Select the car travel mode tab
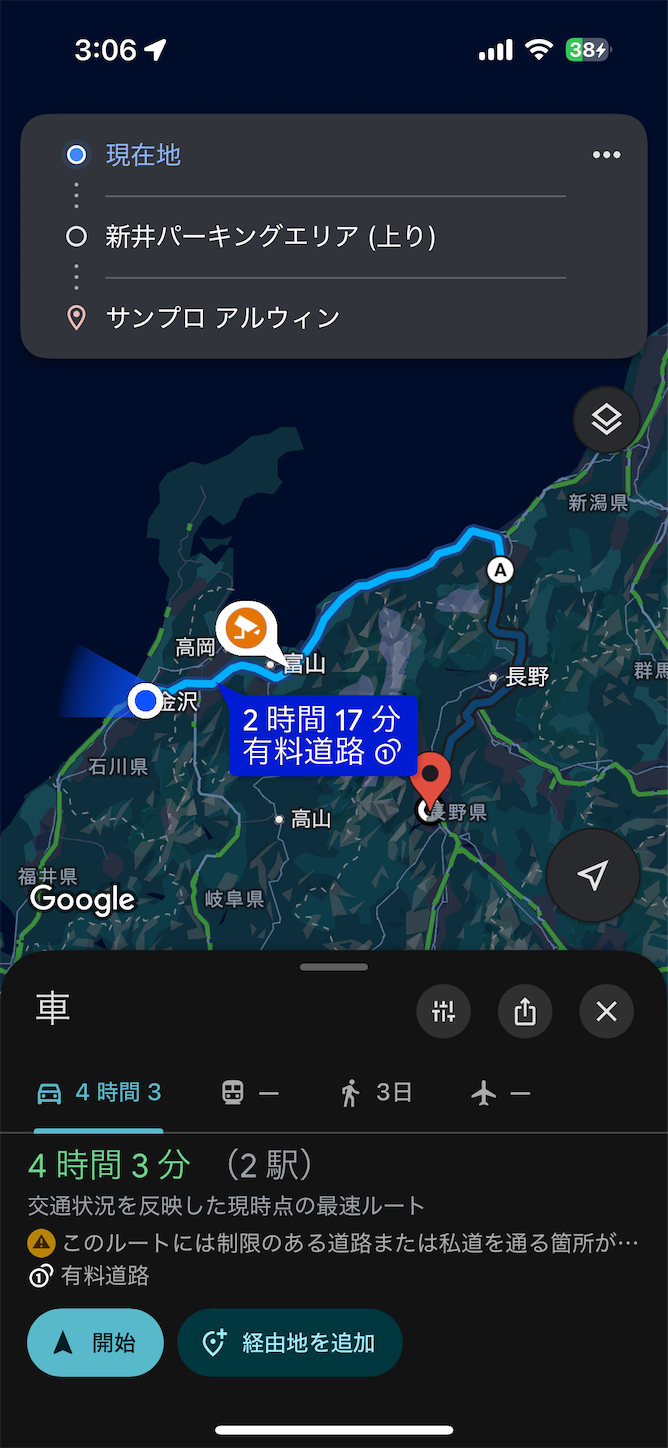The height and width of the screenshot is (1448, 668). [x=99, y=1093]
